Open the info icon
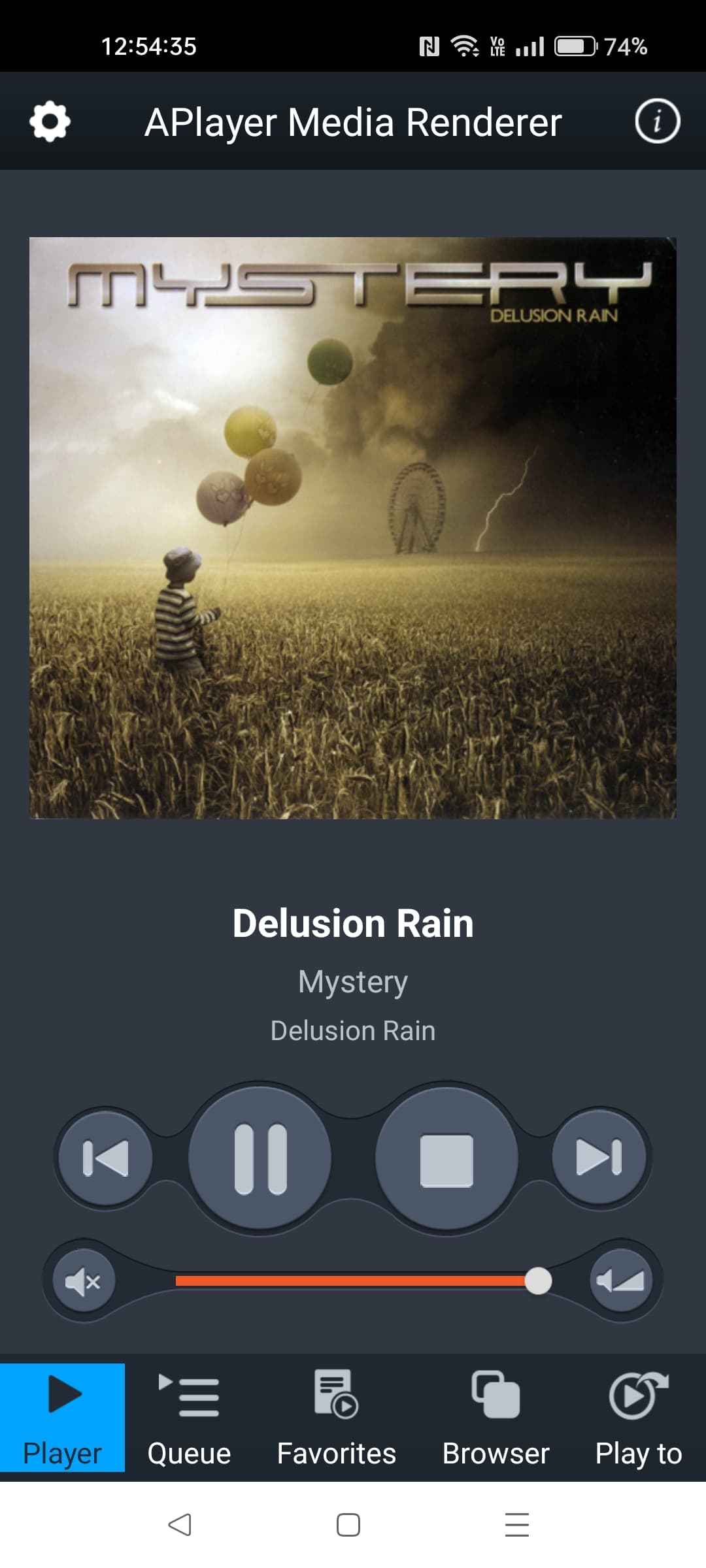706x1568 pixels. [x=657, y=122]
